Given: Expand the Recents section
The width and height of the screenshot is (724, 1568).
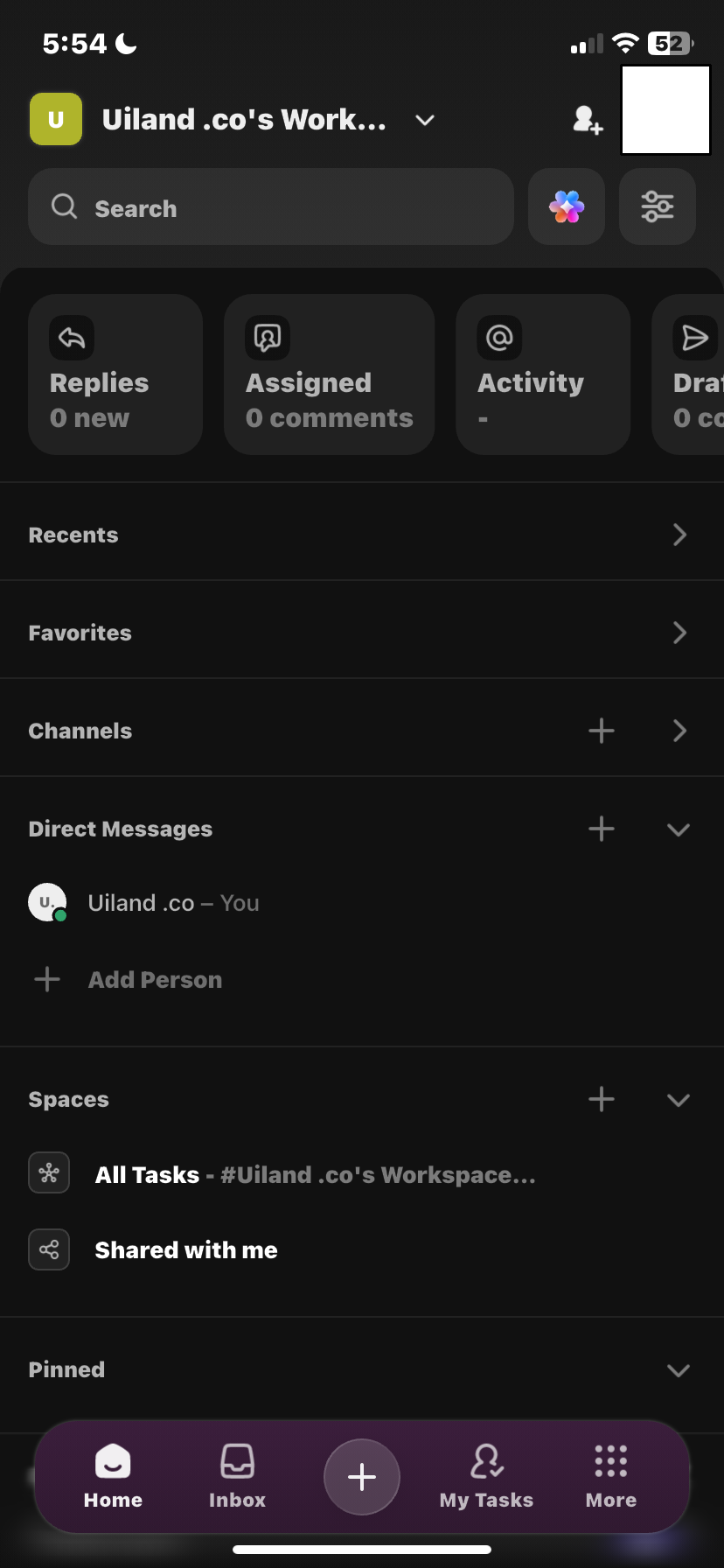Looking at the screenshot, I should 679,535.
